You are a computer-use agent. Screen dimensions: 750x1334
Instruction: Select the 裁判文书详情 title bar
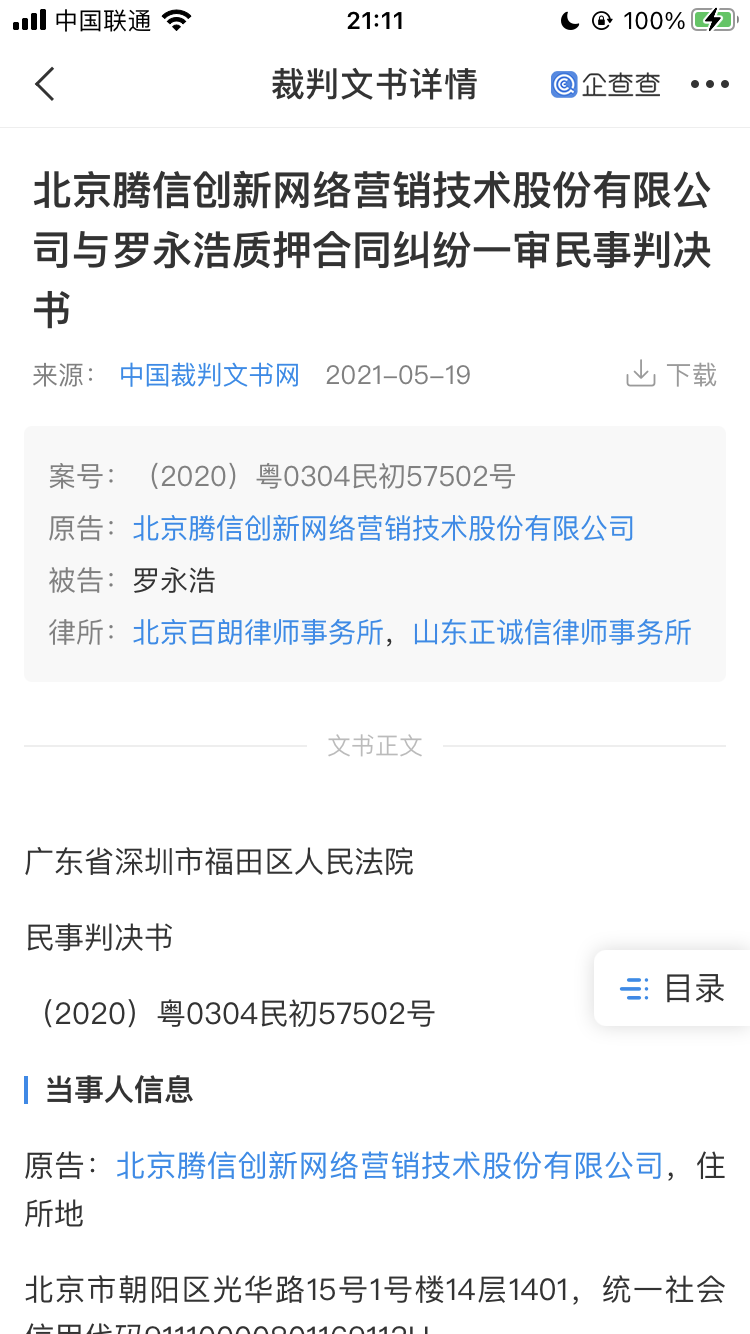[375, 85]
